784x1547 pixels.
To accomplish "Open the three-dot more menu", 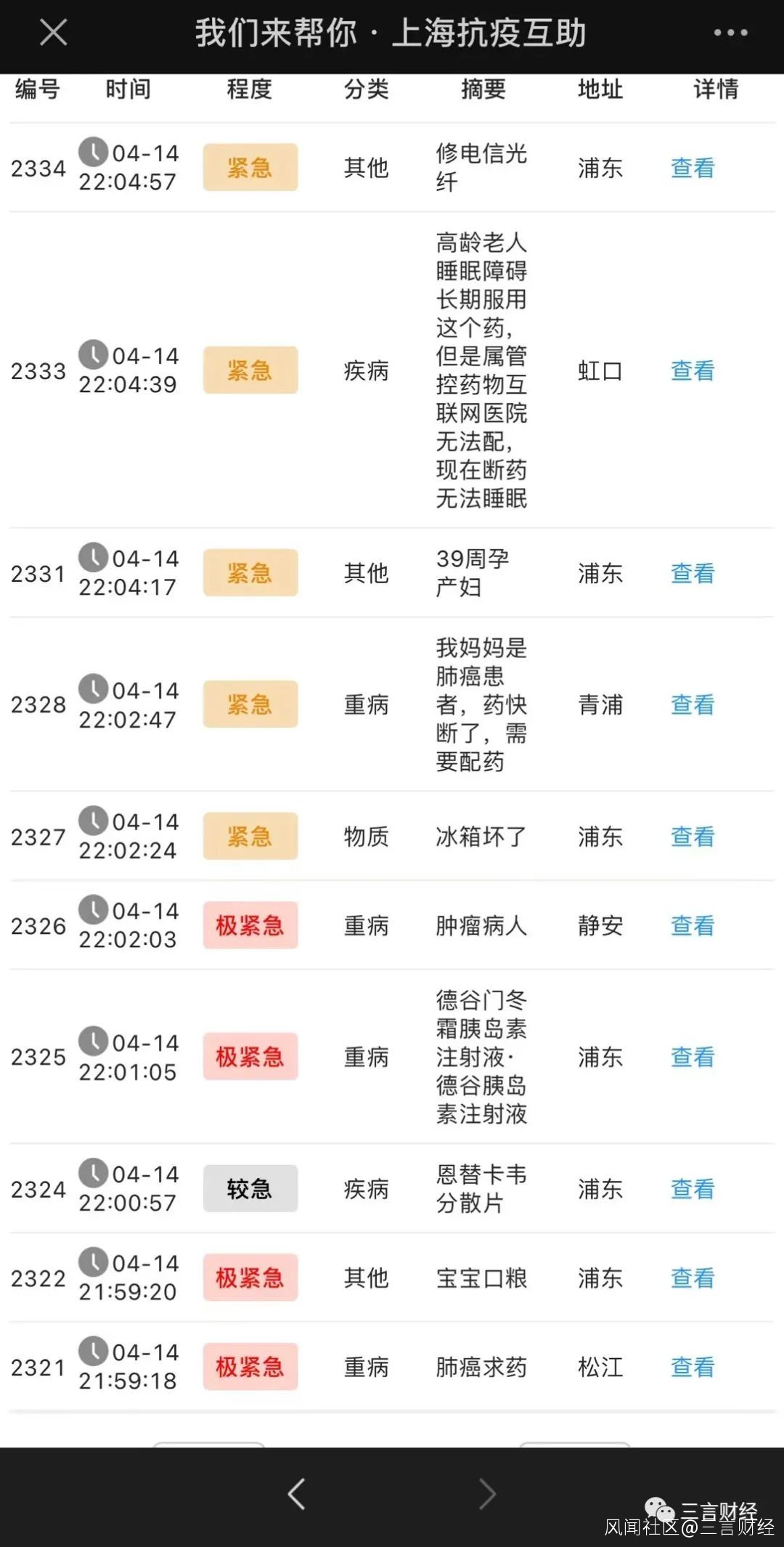I will (x=730, y=33).
